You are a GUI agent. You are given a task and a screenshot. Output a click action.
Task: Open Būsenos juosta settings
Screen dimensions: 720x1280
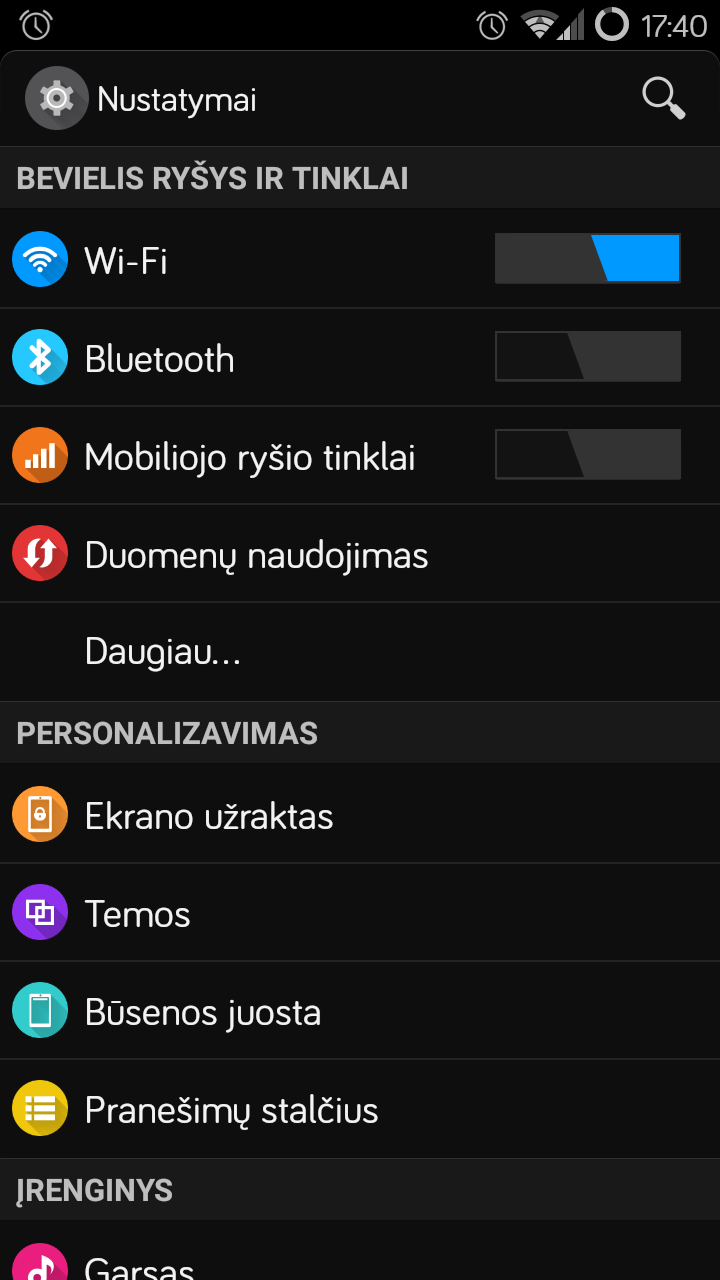pos(360,1011)
